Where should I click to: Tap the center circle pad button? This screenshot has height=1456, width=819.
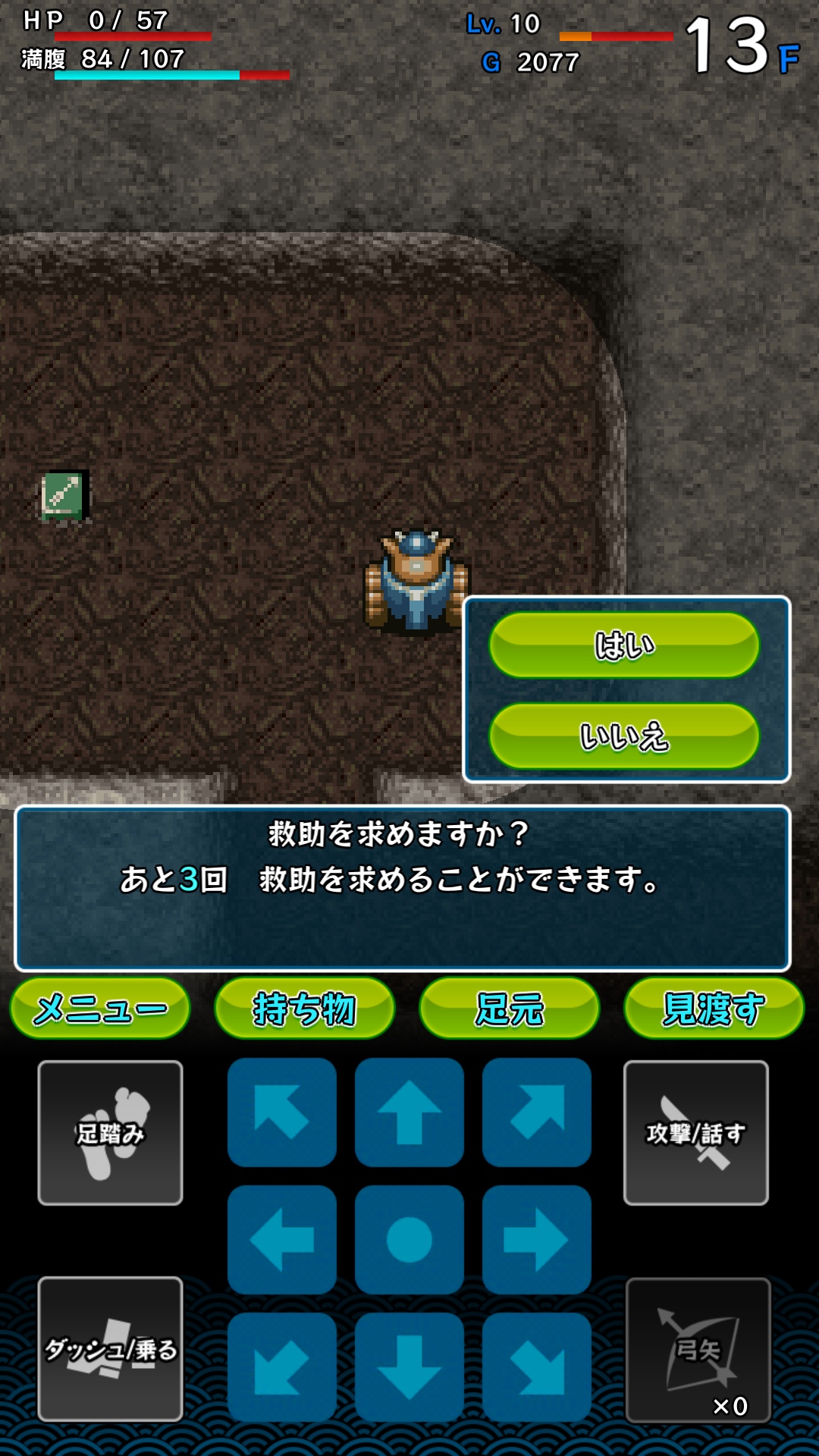tap(409, 1240)
